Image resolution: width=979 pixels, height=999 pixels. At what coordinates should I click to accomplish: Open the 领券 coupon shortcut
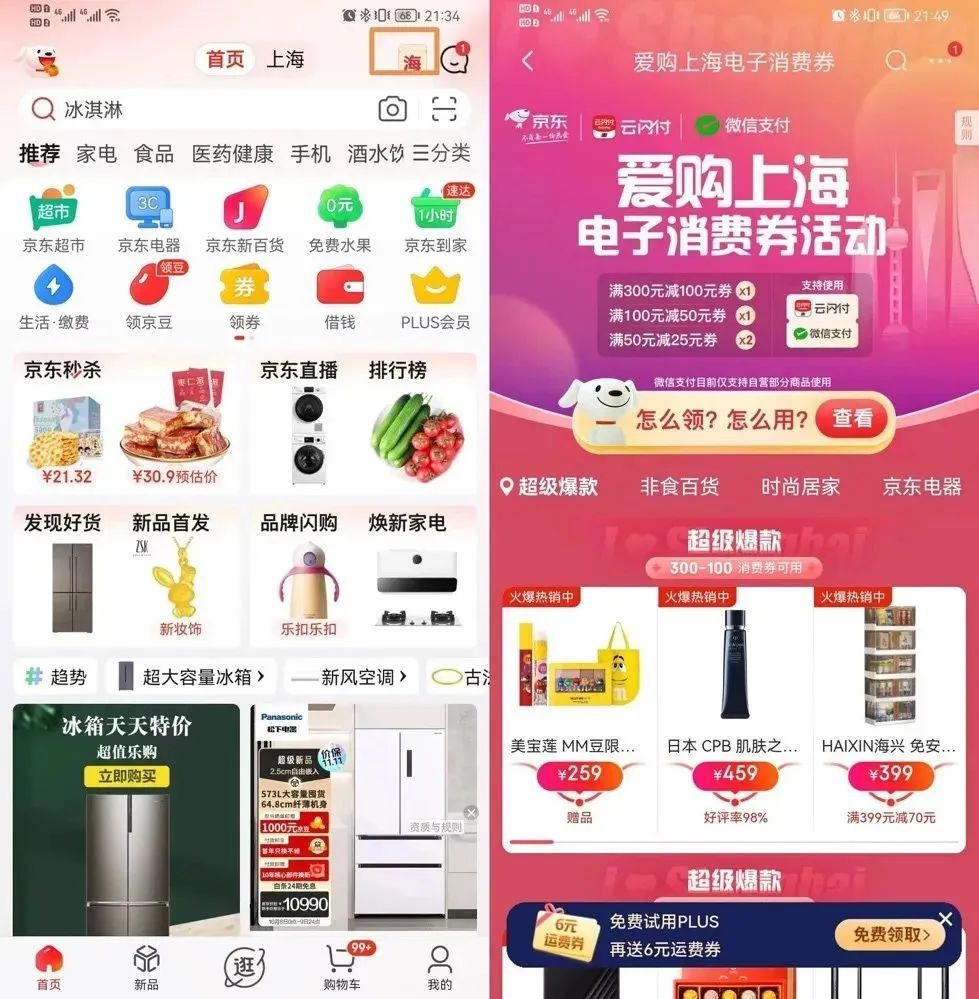point(245,298)
